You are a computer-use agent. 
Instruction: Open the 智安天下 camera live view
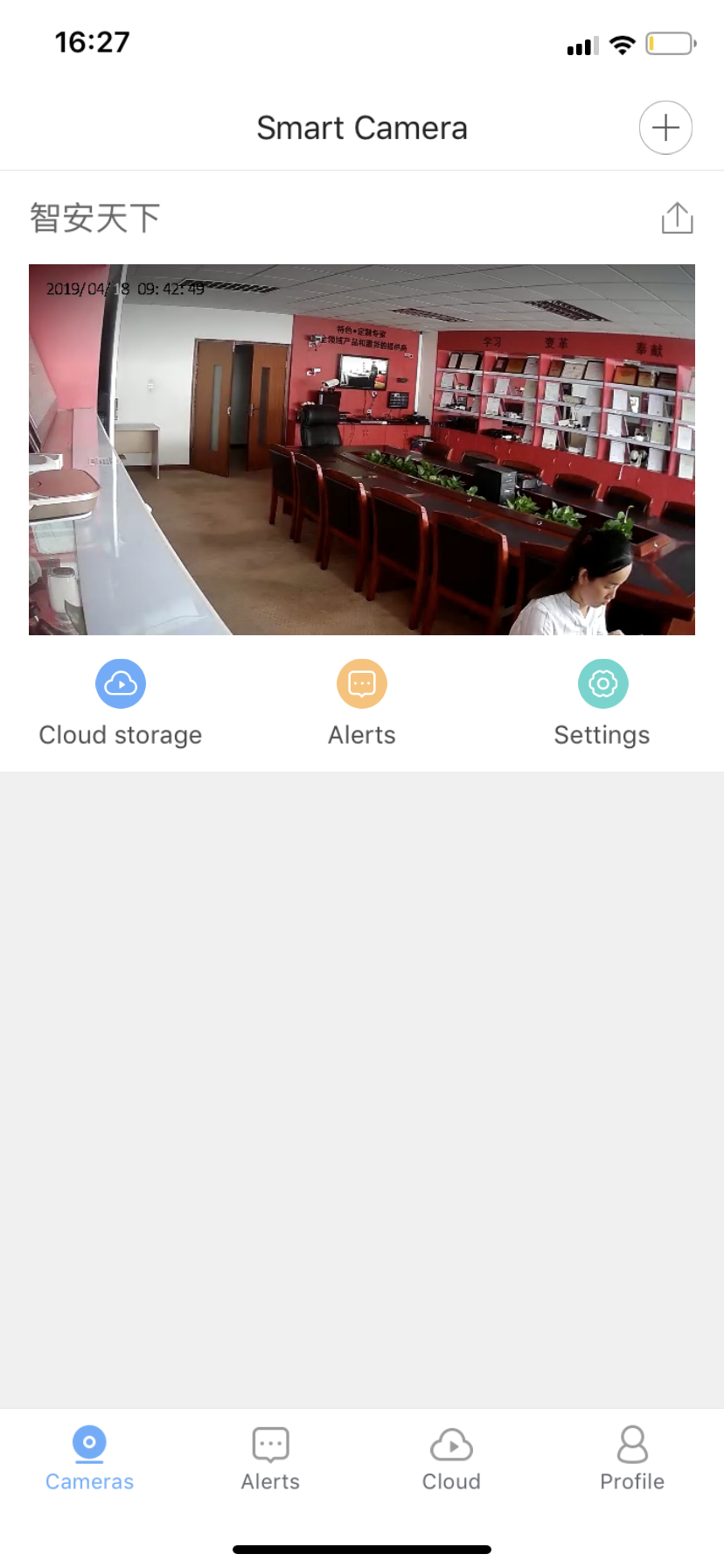(x=362, y=450)
